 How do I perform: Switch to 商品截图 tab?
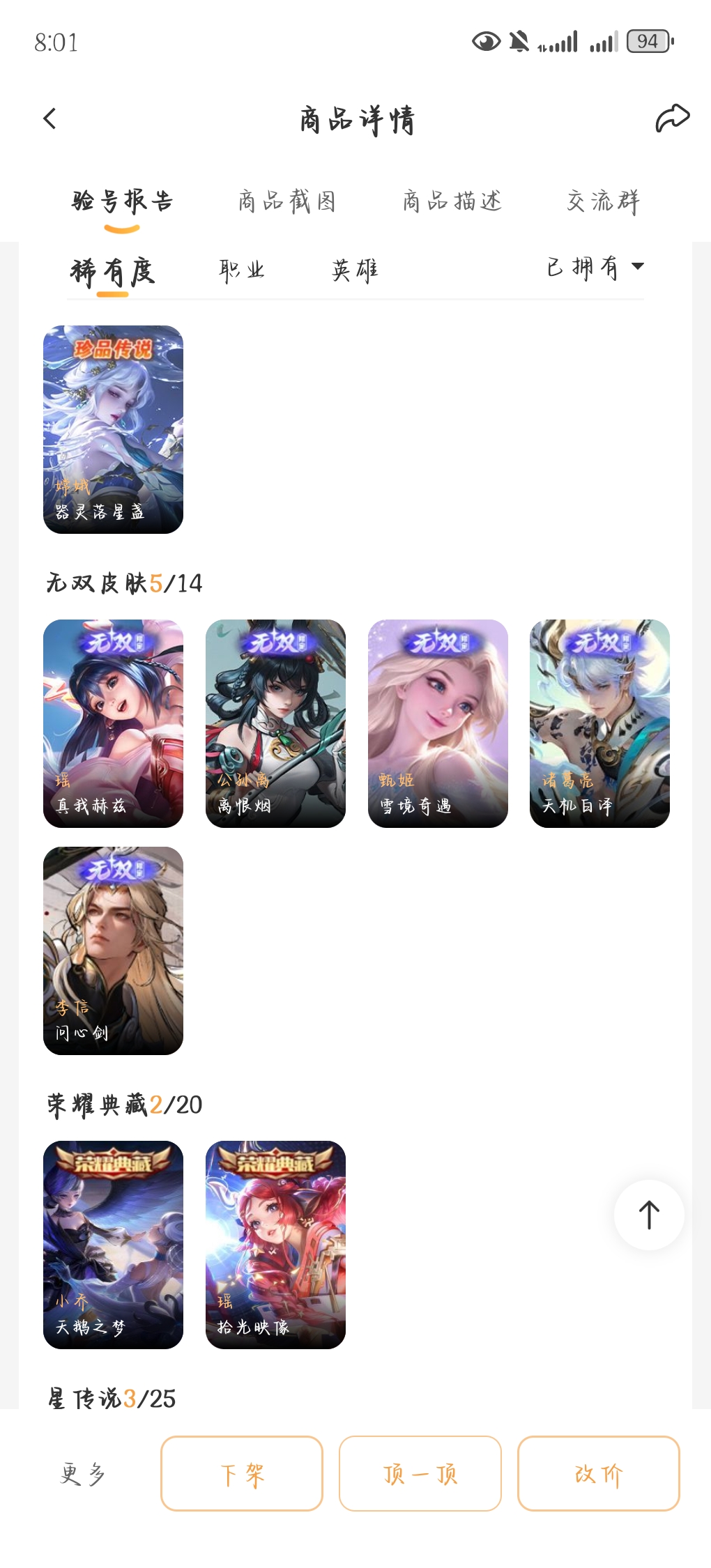[x=287, y=201]
